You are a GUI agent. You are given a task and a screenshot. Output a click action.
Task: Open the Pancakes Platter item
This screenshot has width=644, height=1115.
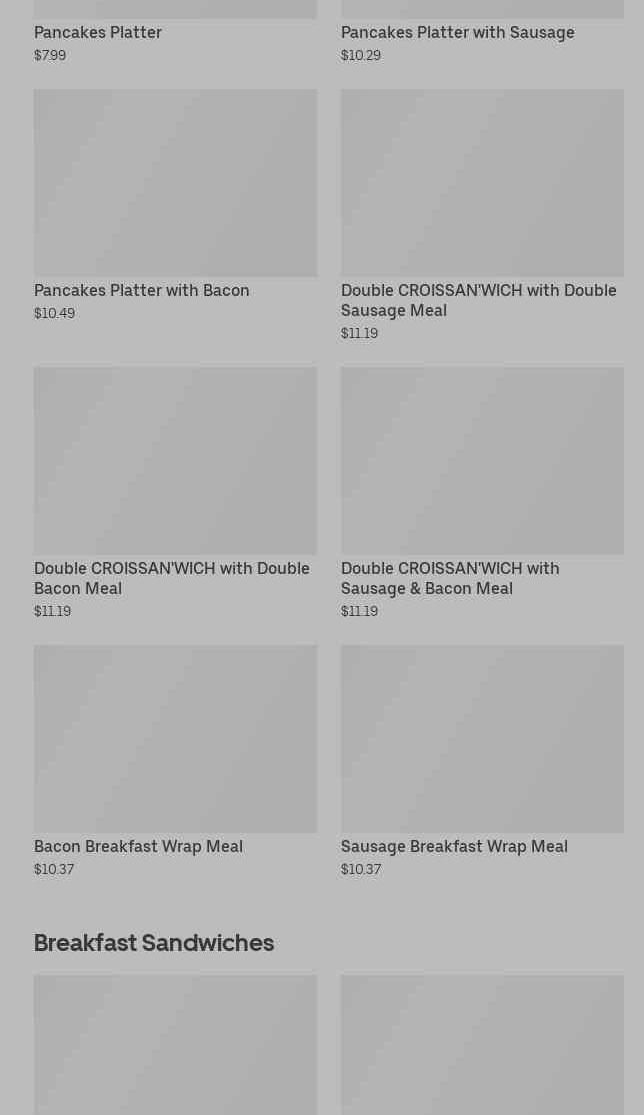click(x=175, y=32)
